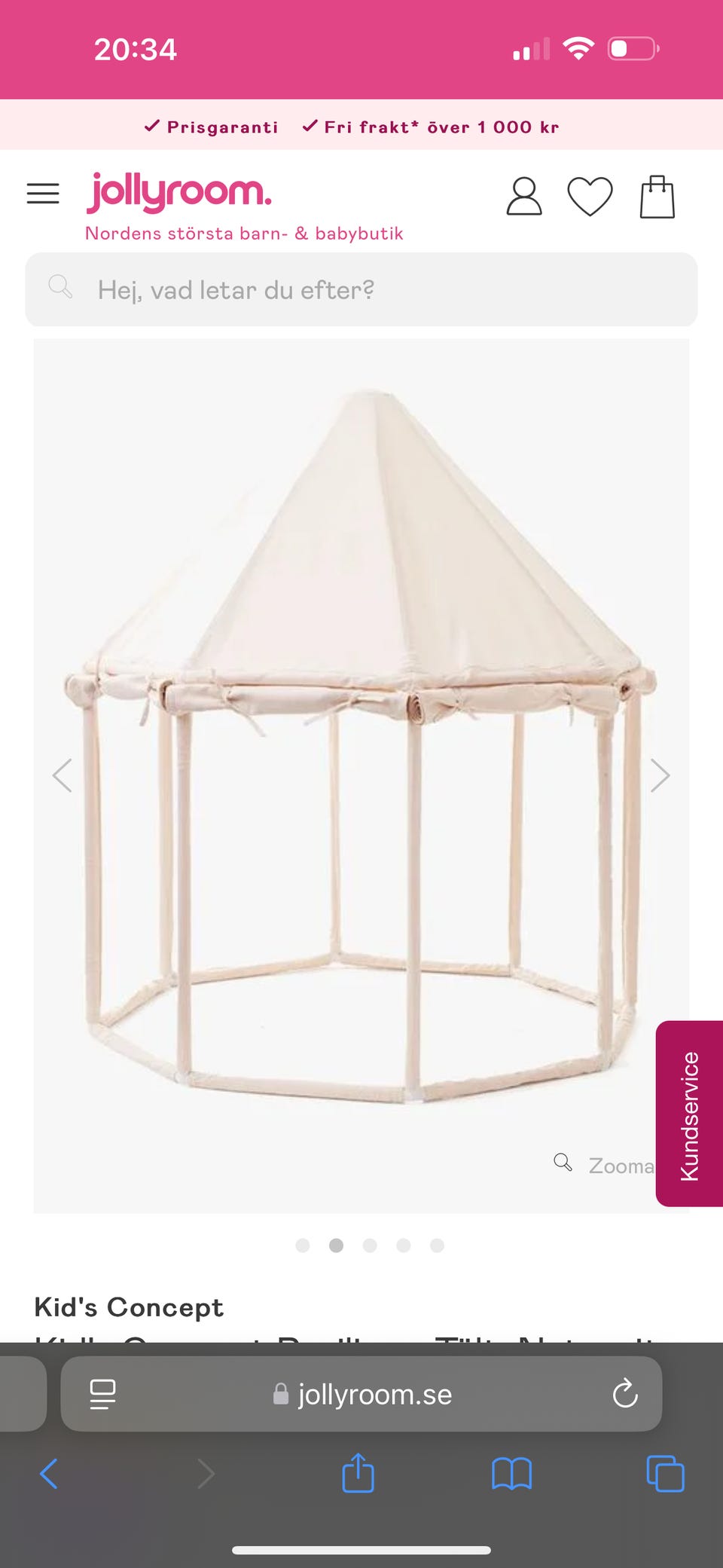This screenshot has height=1568, width=723.
Task: Open the shopping bag
Action: click(x=657, y=197)
